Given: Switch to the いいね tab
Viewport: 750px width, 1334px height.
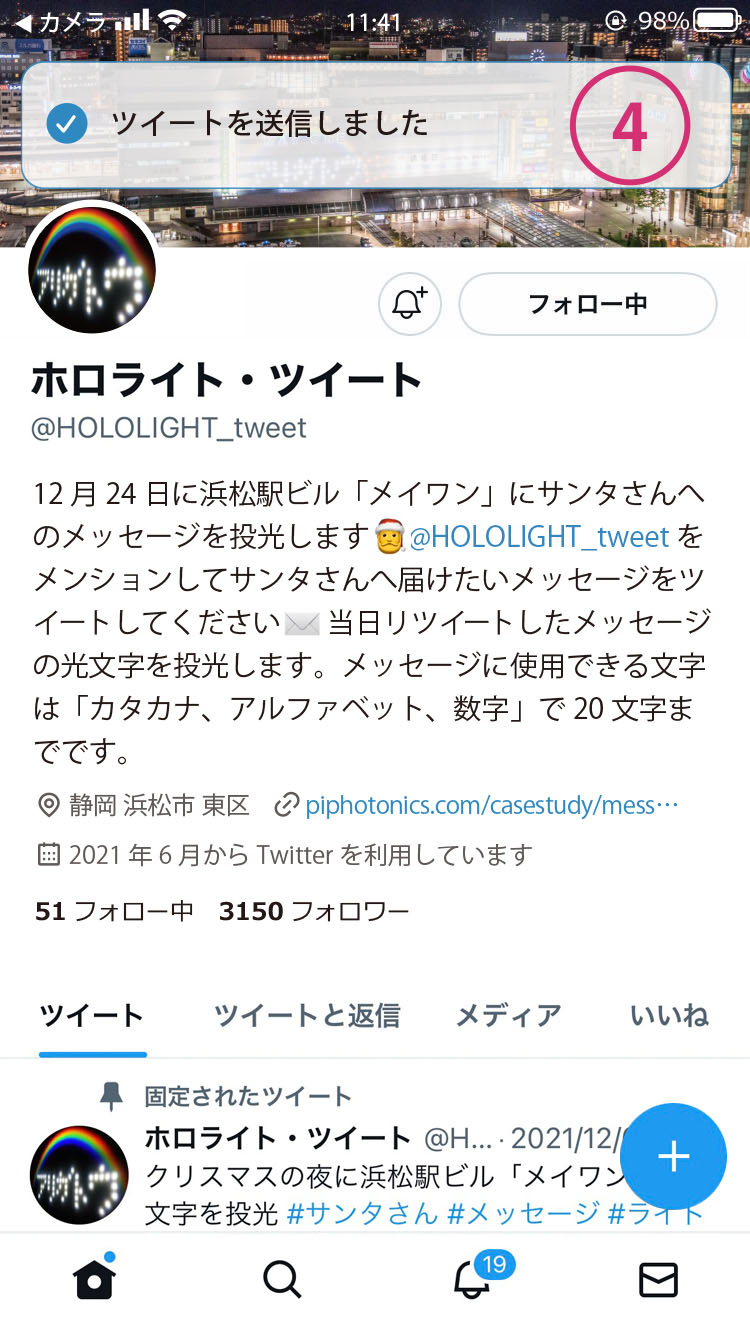Looking at the screenshot, I should (x=669, y=1016).
